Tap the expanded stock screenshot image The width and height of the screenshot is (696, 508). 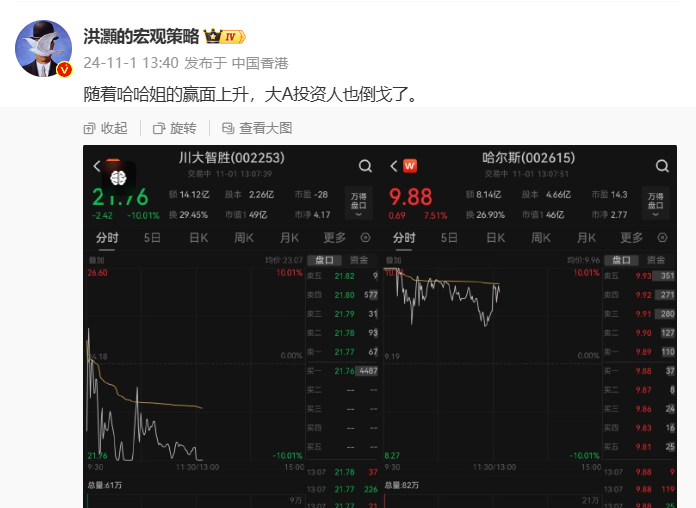pyautogui.click(x=380, y=330)
